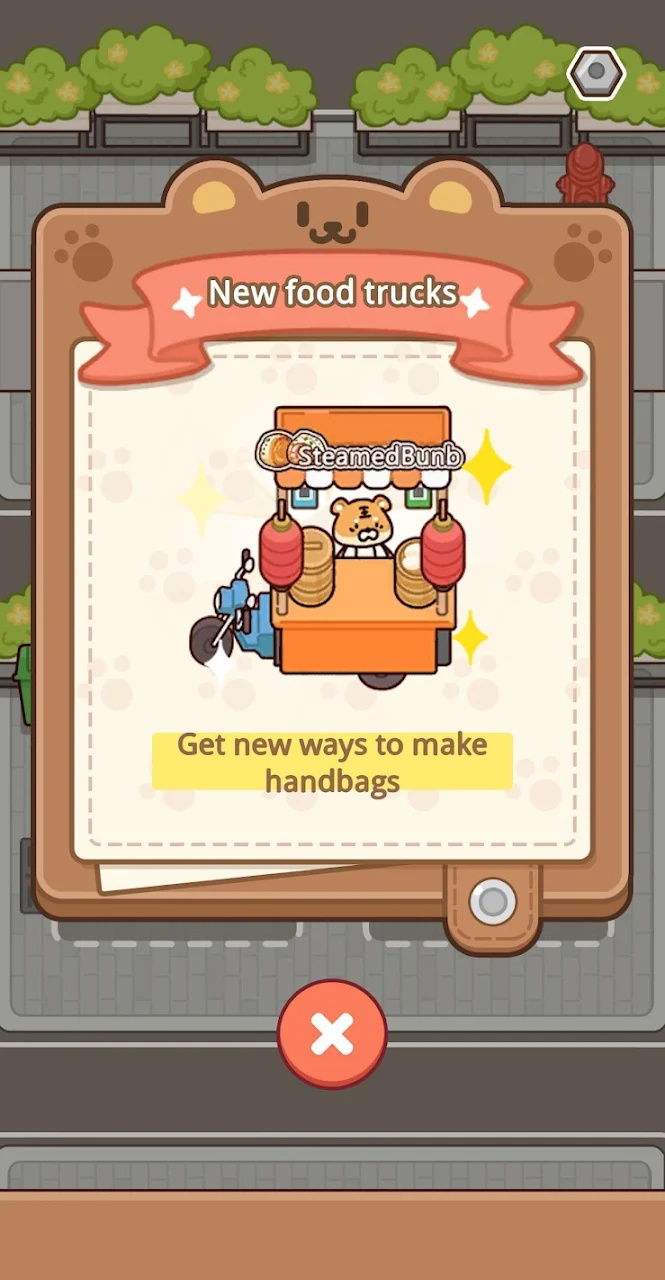Open settings via the hex nut icon
Screen dimensions: 665x1280
click(x=596, y=72)
